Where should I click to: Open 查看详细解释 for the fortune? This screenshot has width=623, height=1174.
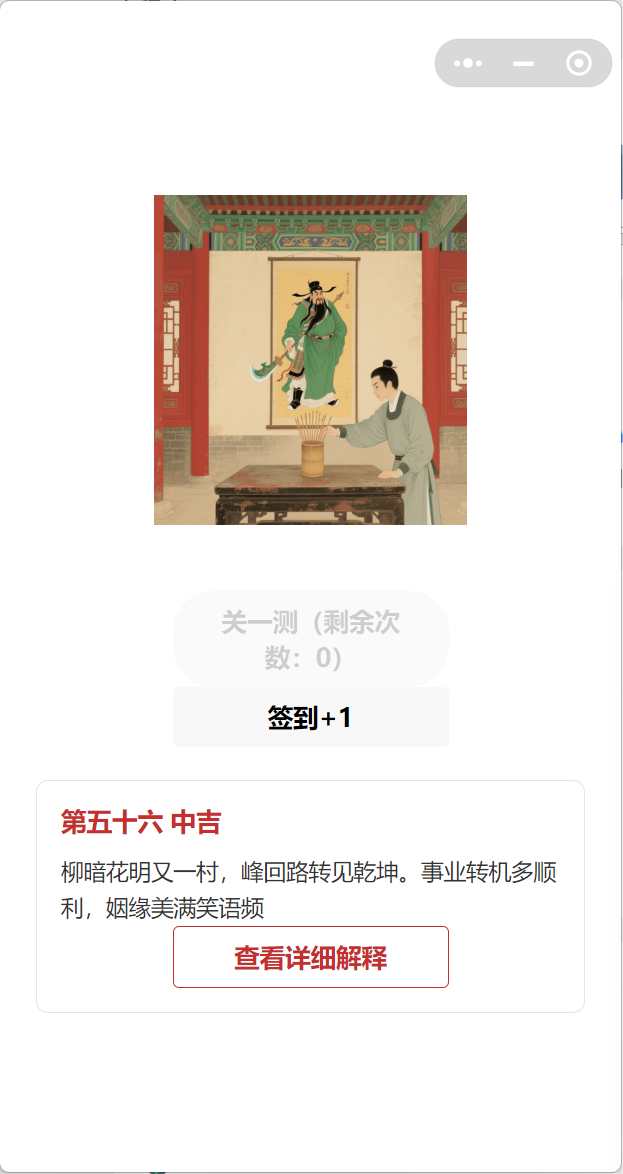[310, 957]
